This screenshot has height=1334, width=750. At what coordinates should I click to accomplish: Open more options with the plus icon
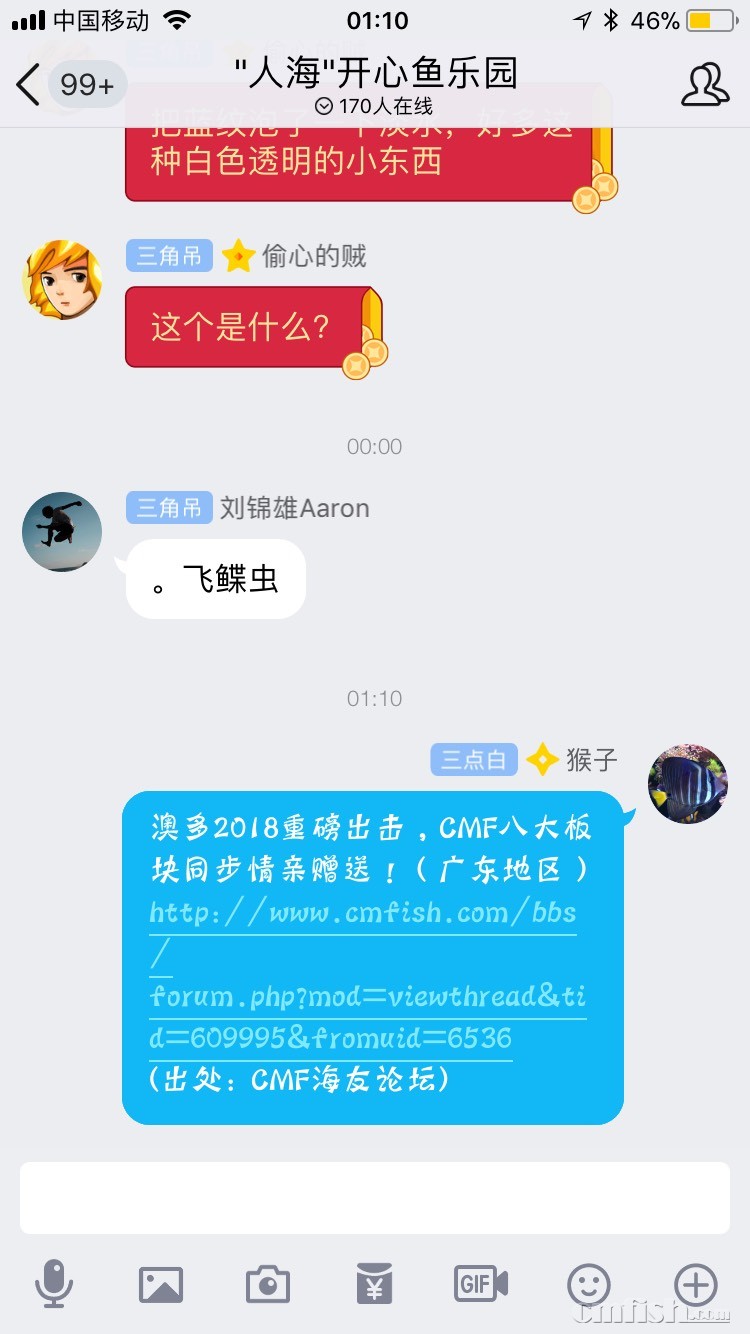(x=695, y=1283)
